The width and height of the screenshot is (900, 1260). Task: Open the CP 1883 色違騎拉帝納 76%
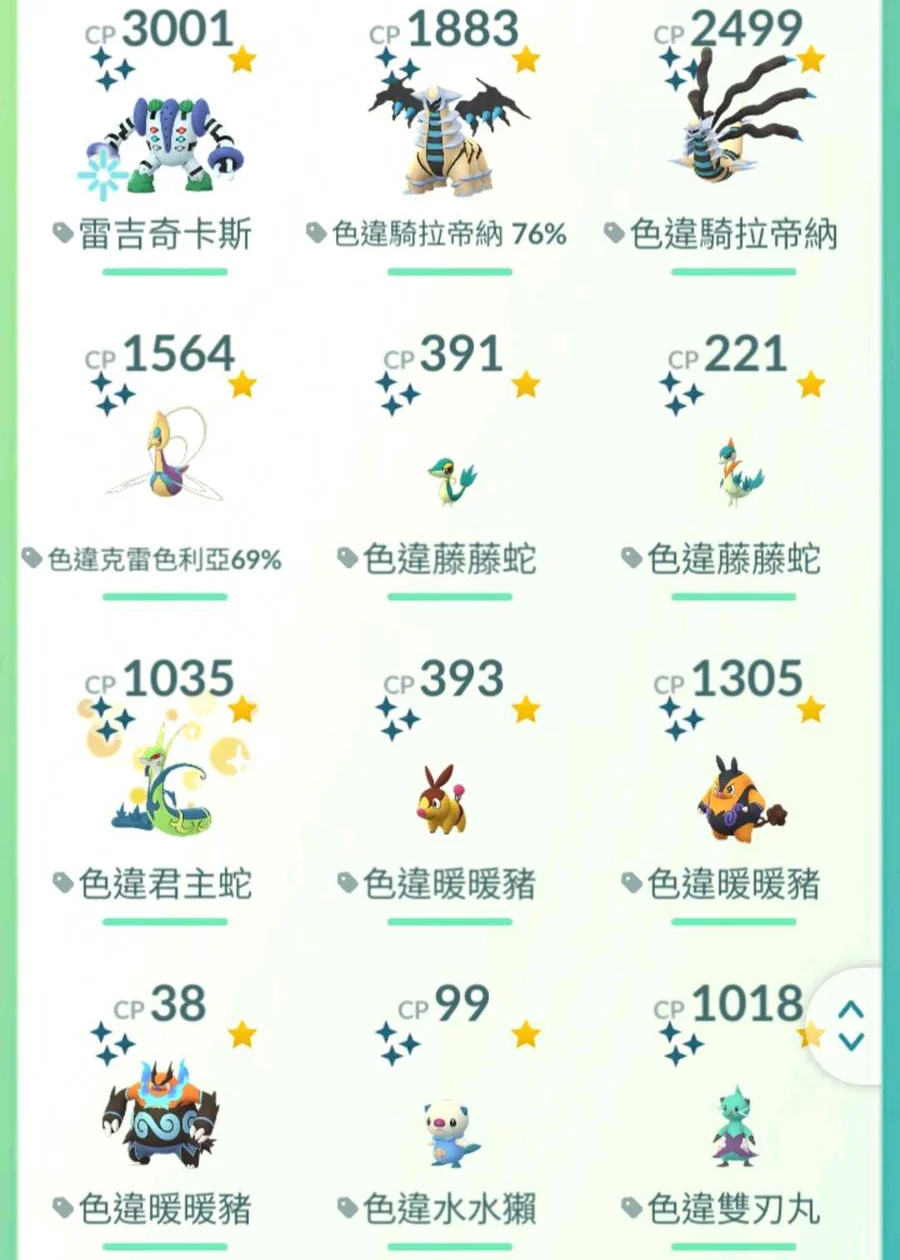[x=448, y=140]
